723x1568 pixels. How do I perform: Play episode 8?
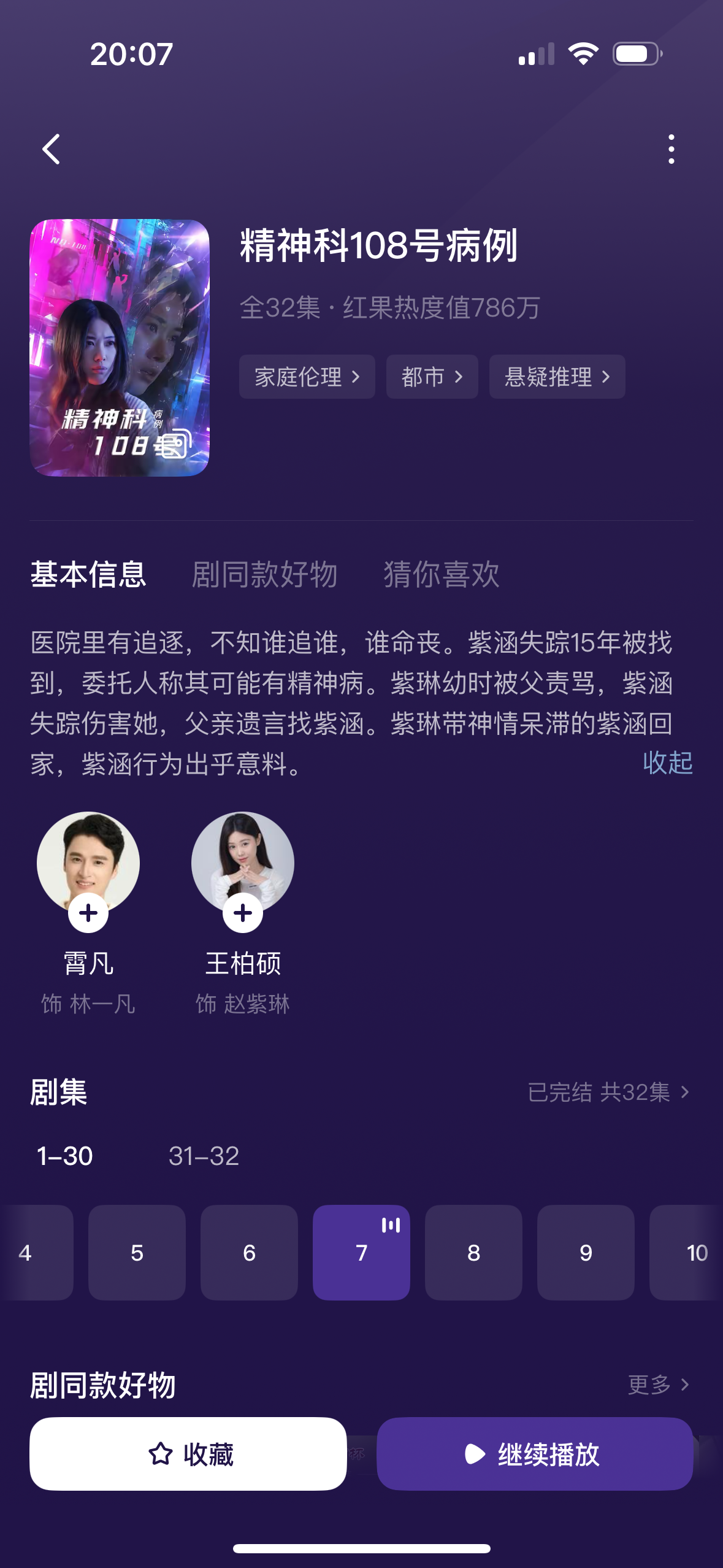[x=473, y=1253]
